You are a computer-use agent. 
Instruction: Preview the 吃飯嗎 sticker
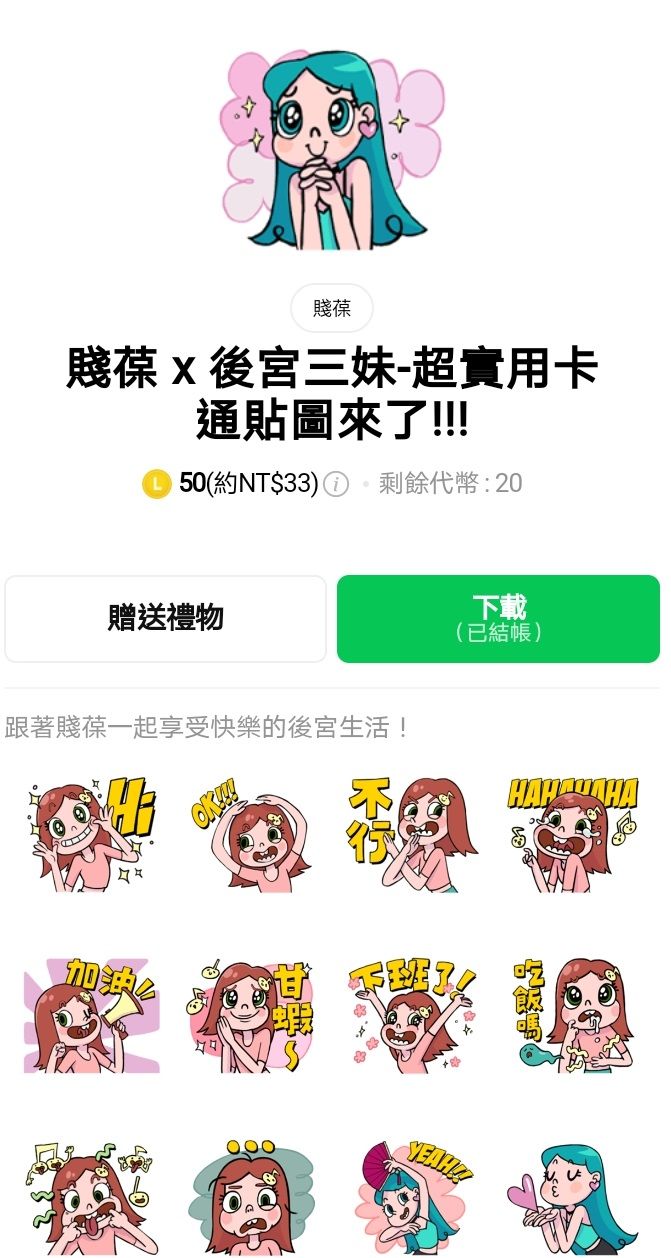[x=573, y=1014]
